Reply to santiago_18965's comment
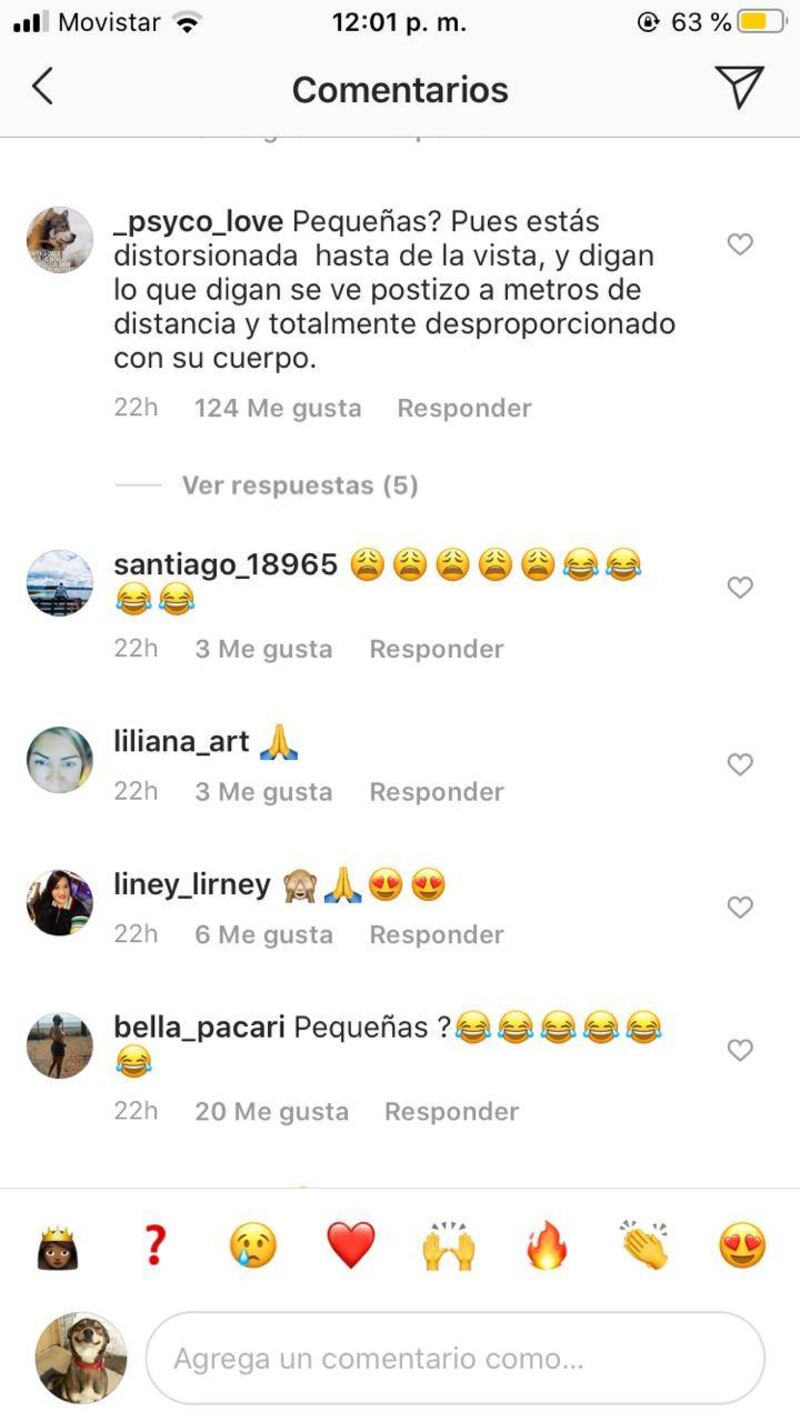The width and height of the screenshot is (800, 1422). tap(436, 649)
